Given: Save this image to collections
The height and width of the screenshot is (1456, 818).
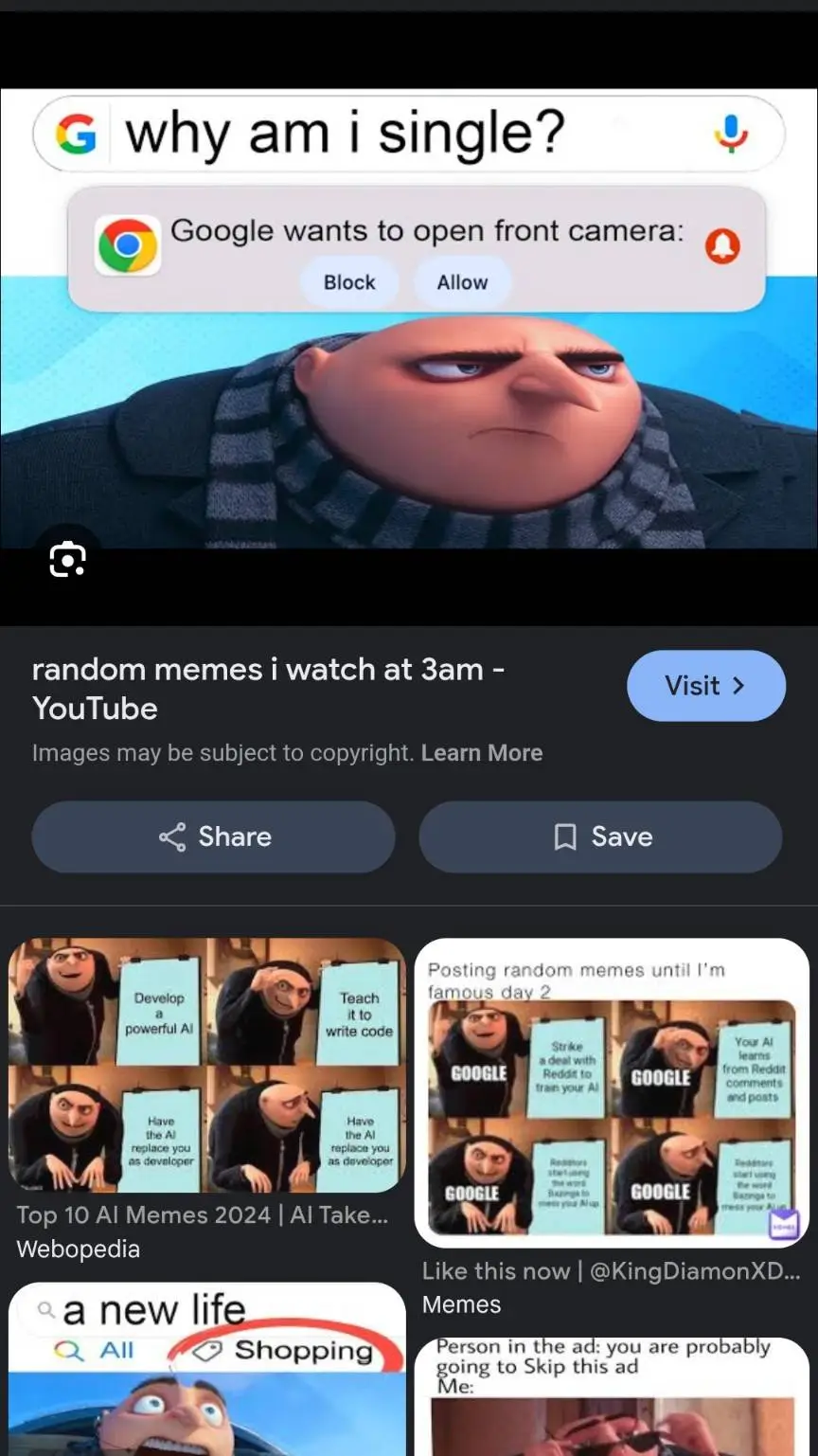Looking at the screenshot, I should pyautogui.click(x=600, y=836).
